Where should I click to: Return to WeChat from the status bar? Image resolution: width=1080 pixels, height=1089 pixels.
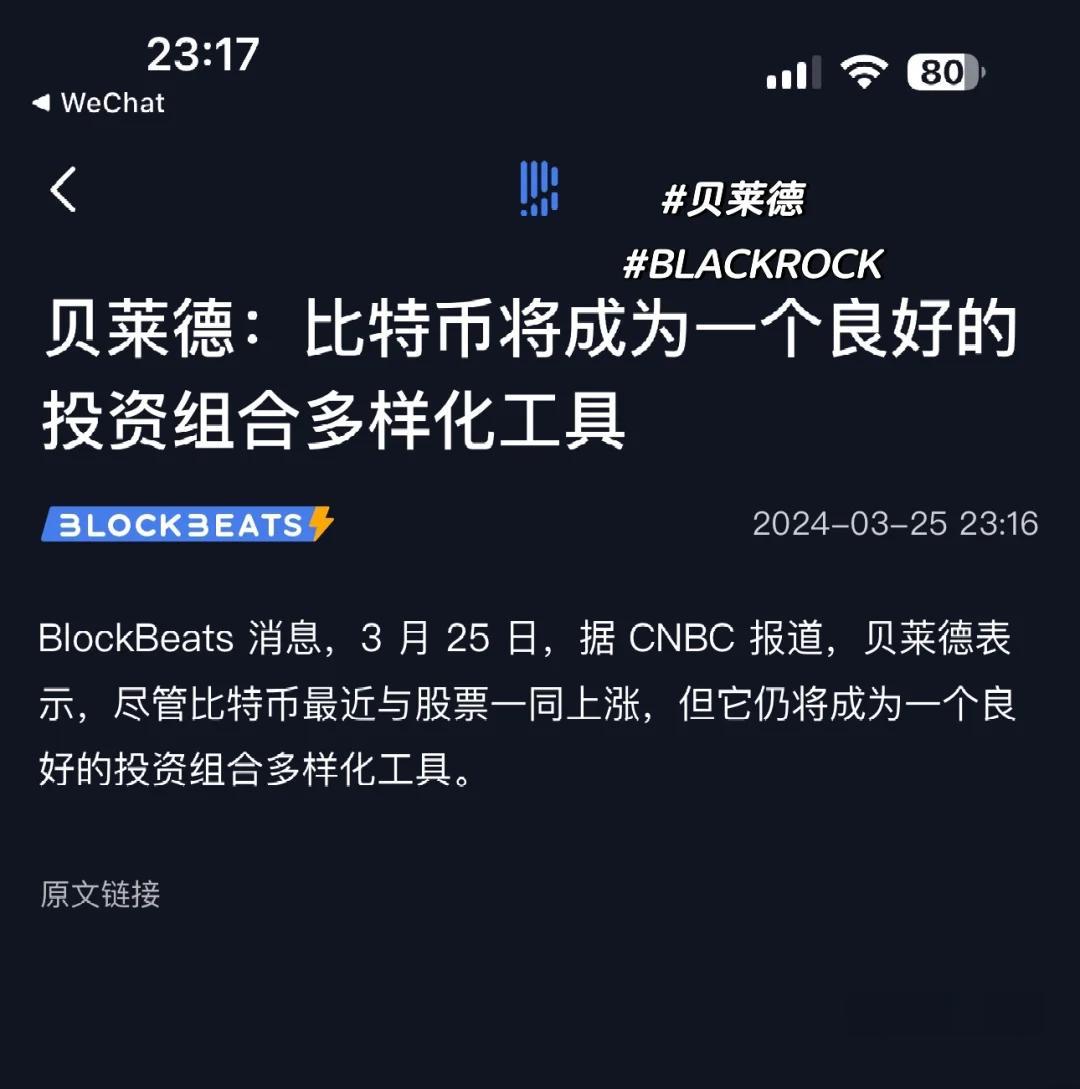pos(98,103)
